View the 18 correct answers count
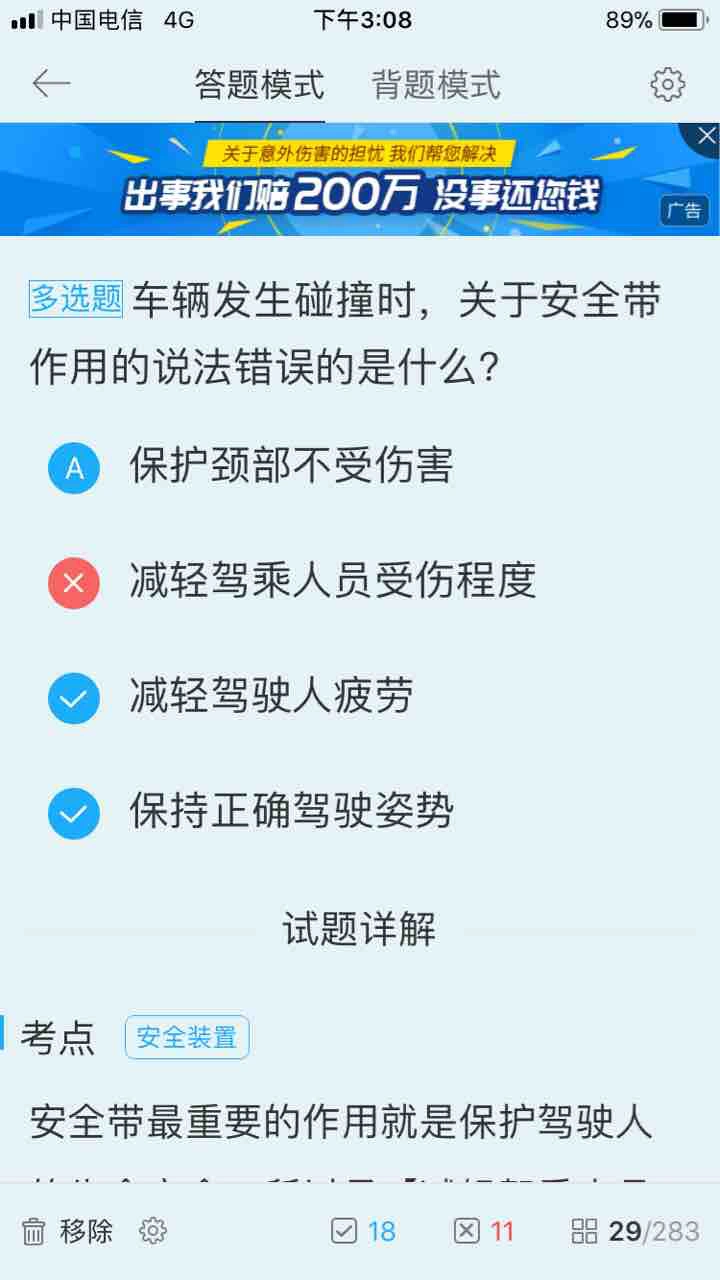 click(x=364, y=1231)
